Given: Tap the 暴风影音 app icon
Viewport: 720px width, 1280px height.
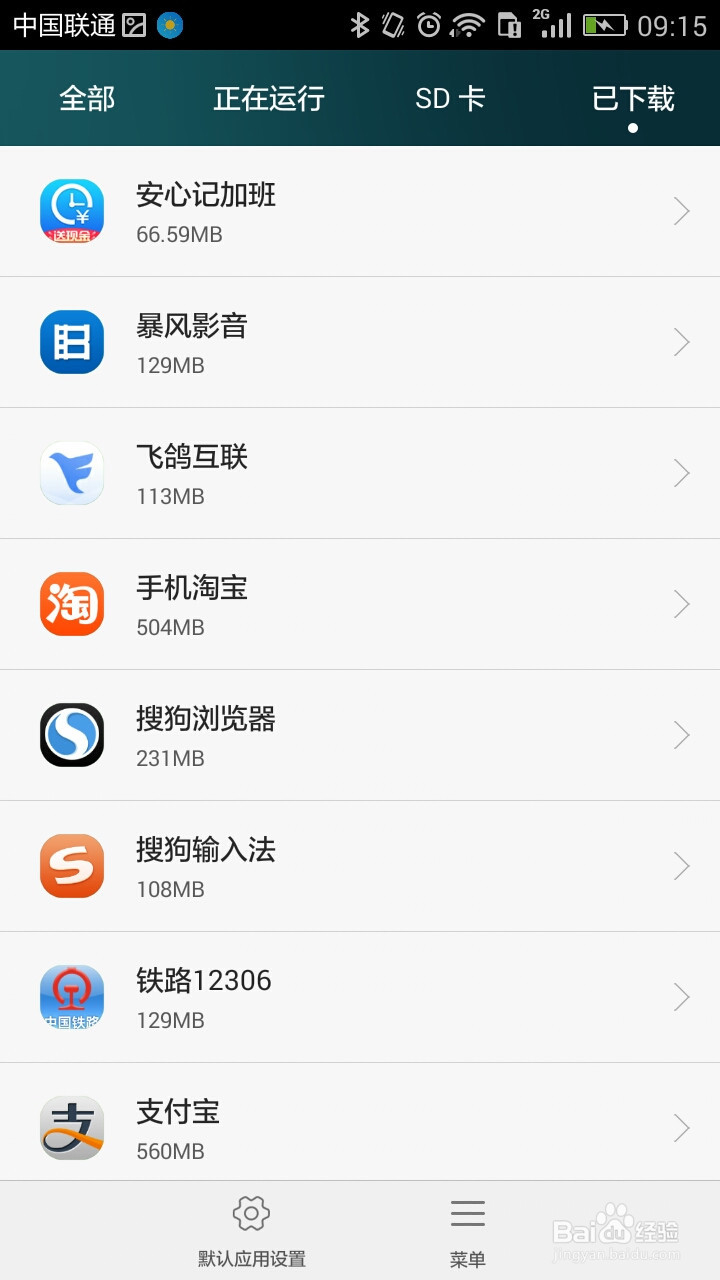Looking at the screenshot, I should [71, 341].
